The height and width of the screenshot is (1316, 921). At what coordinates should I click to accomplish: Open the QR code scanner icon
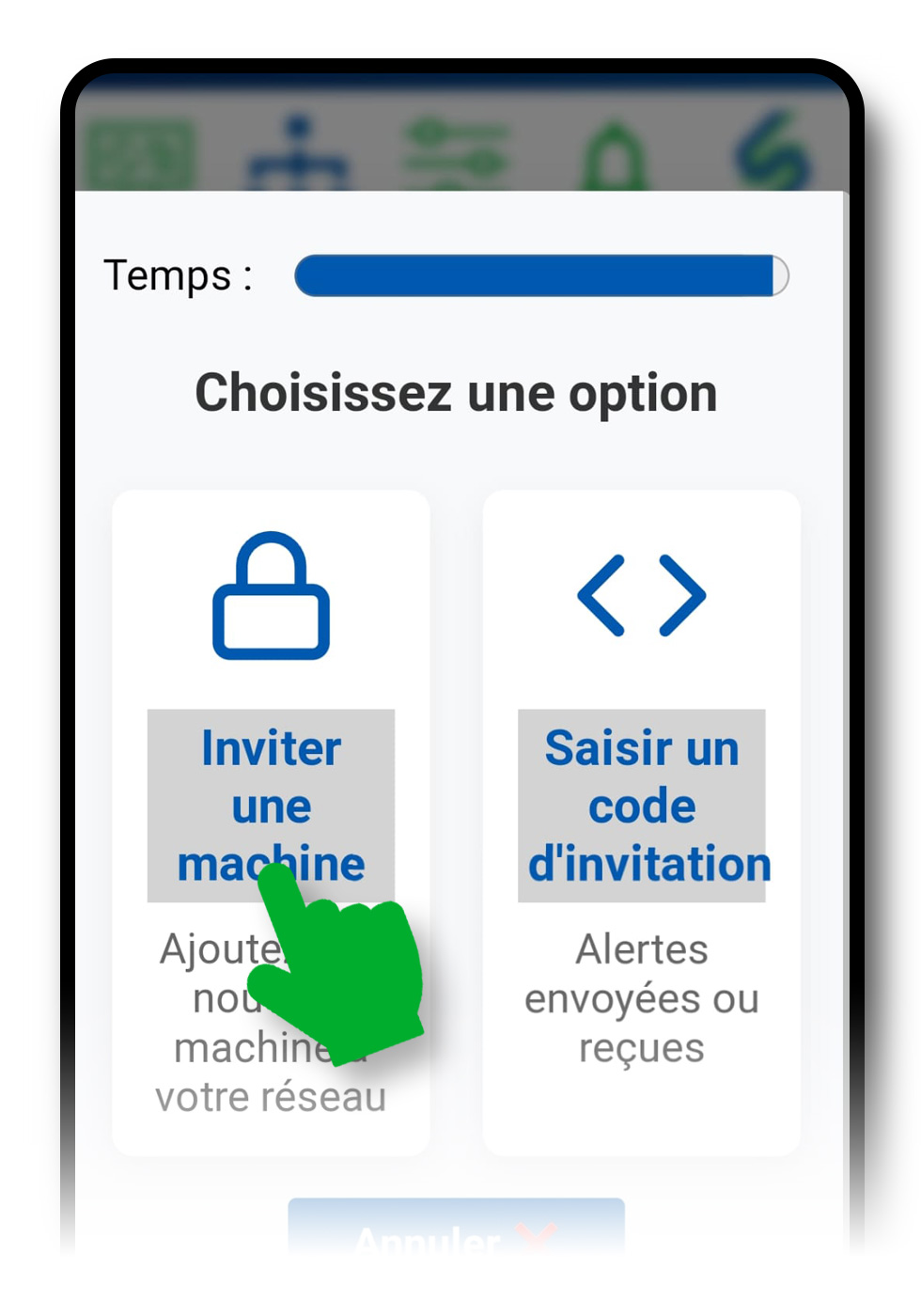tap(141, 152)
